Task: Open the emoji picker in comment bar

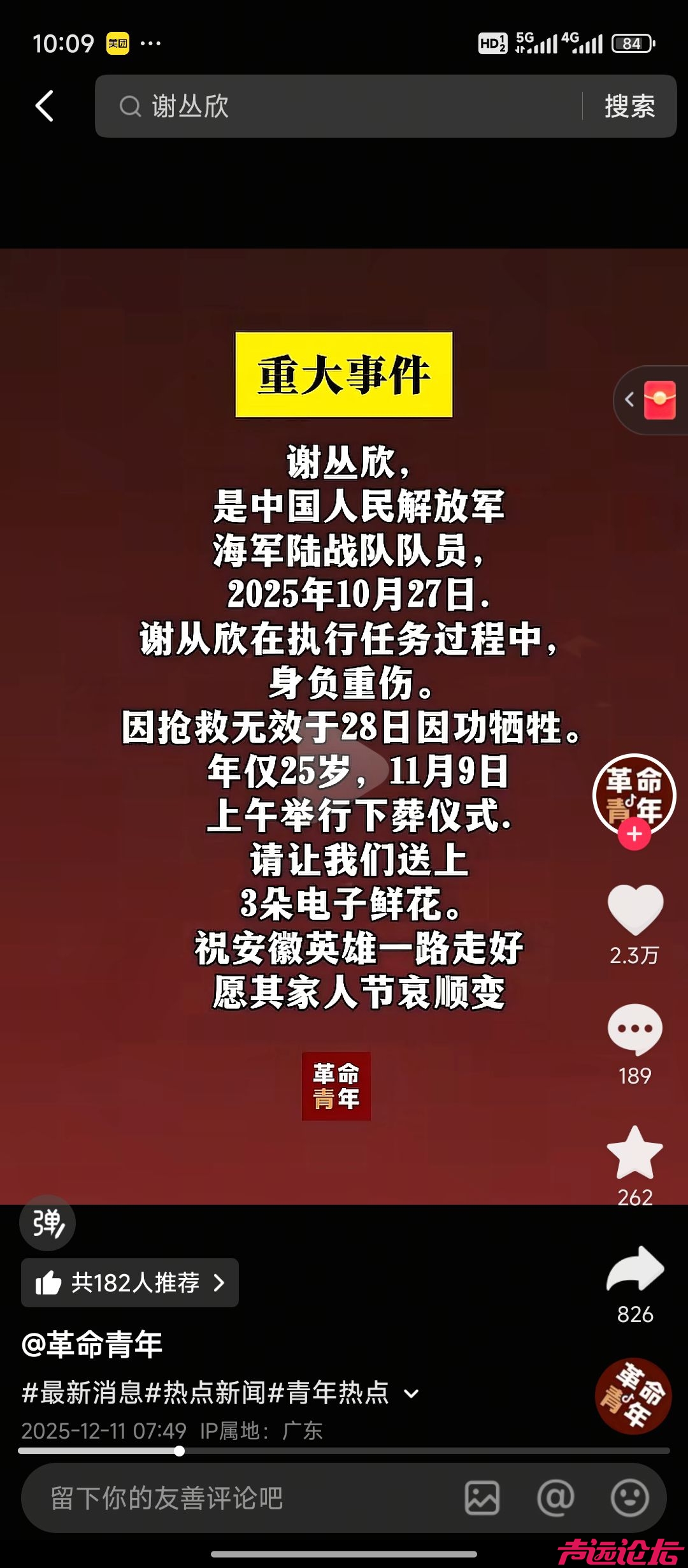Action: tap(629, 1498)
